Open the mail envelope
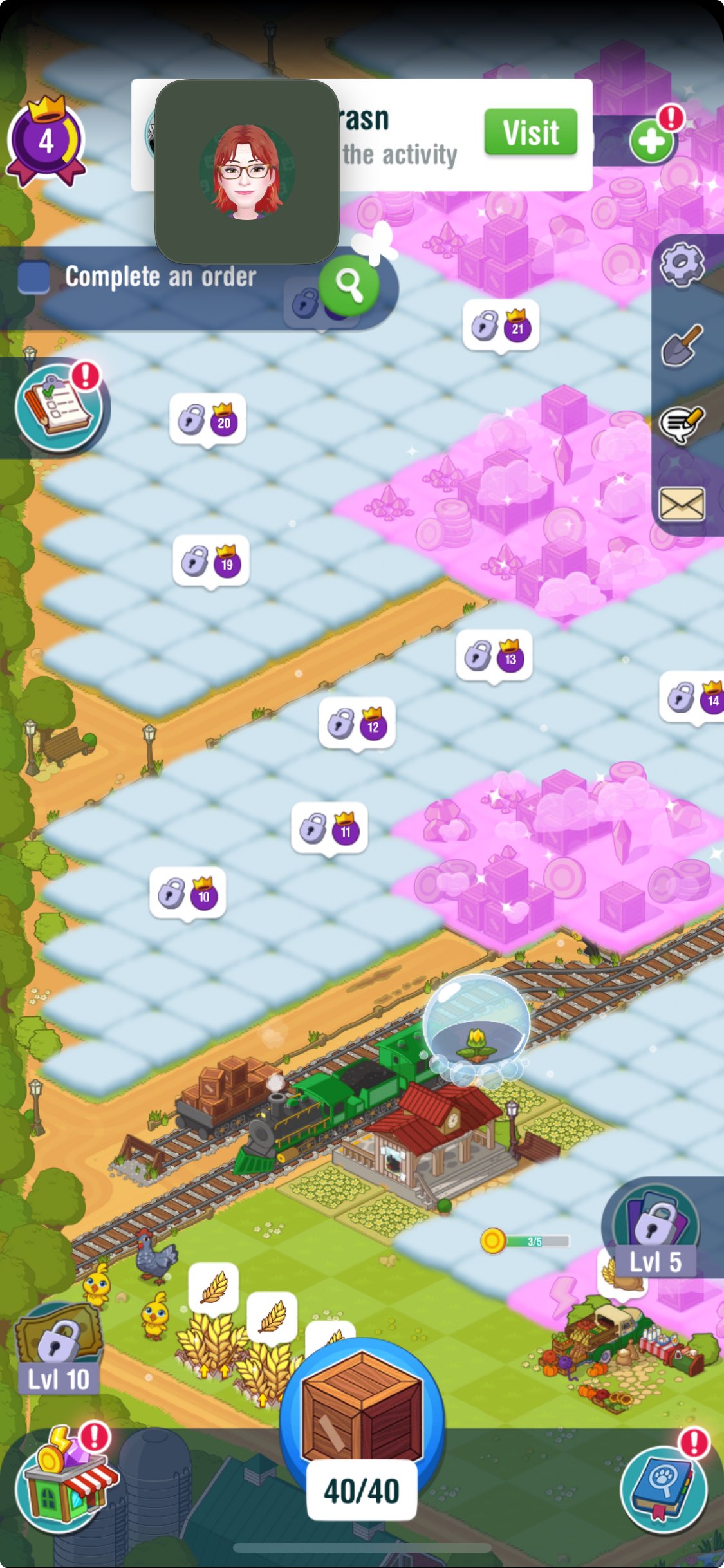 pyautogui.click(x=682, y=503)
